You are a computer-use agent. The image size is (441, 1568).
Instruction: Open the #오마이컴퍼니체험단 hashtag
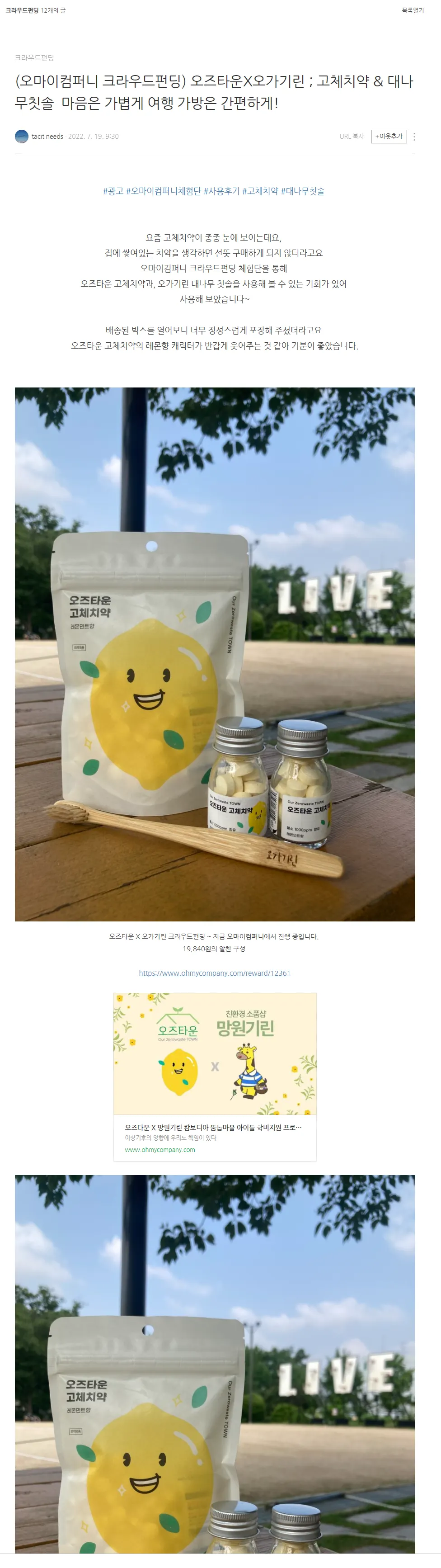point(163,191)
